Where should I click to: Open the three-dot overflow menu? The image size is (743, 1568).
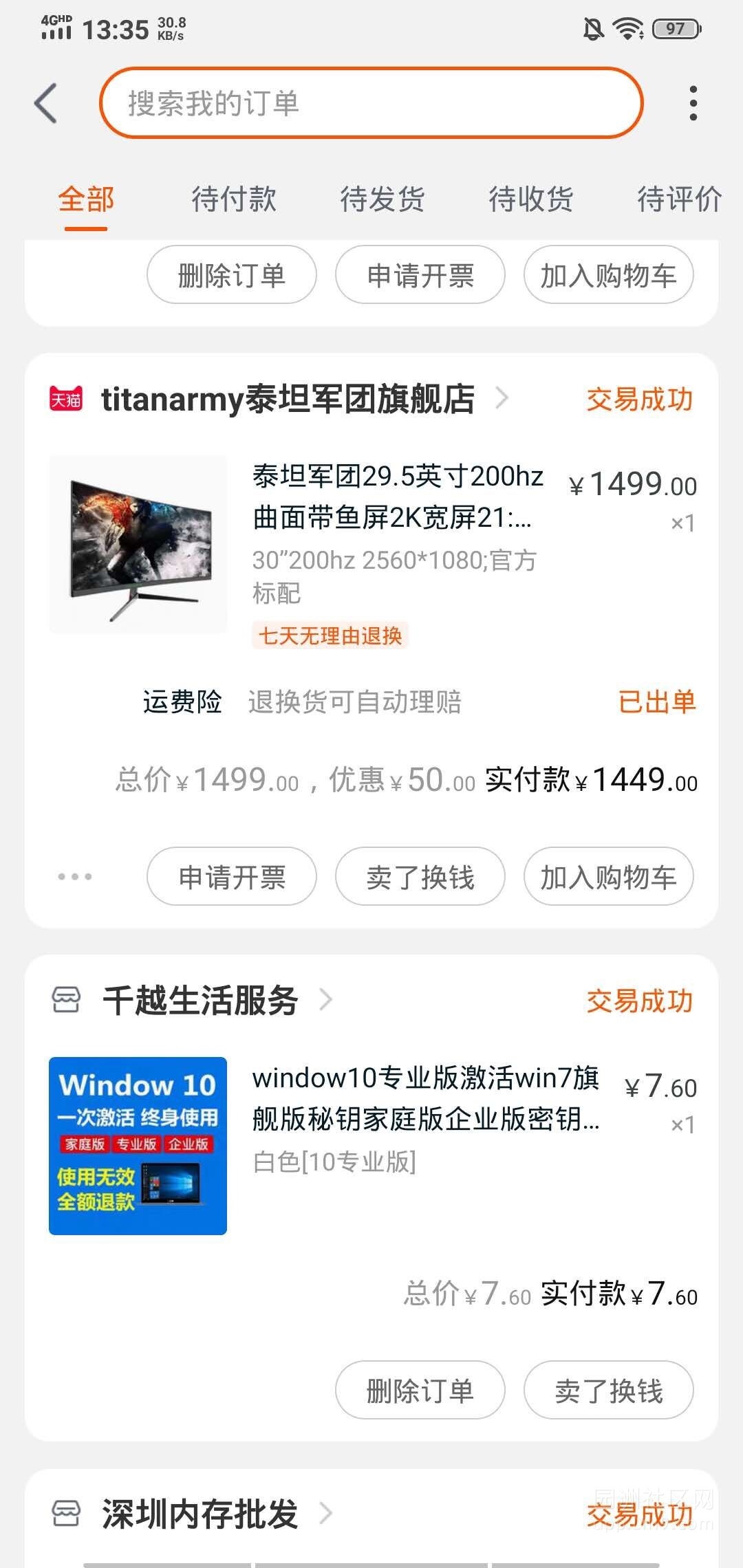tap(693, 104)
